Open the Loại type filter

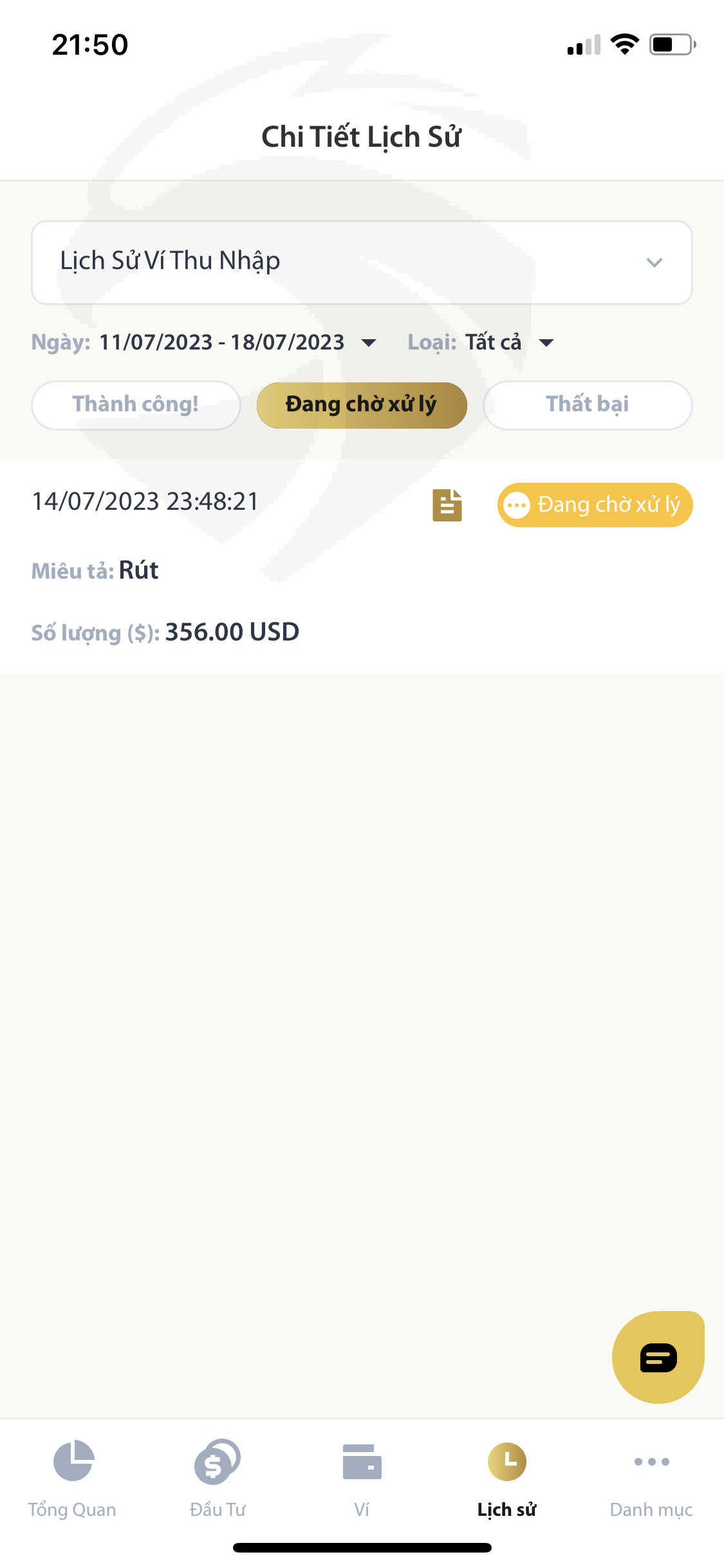coord(481,342)
